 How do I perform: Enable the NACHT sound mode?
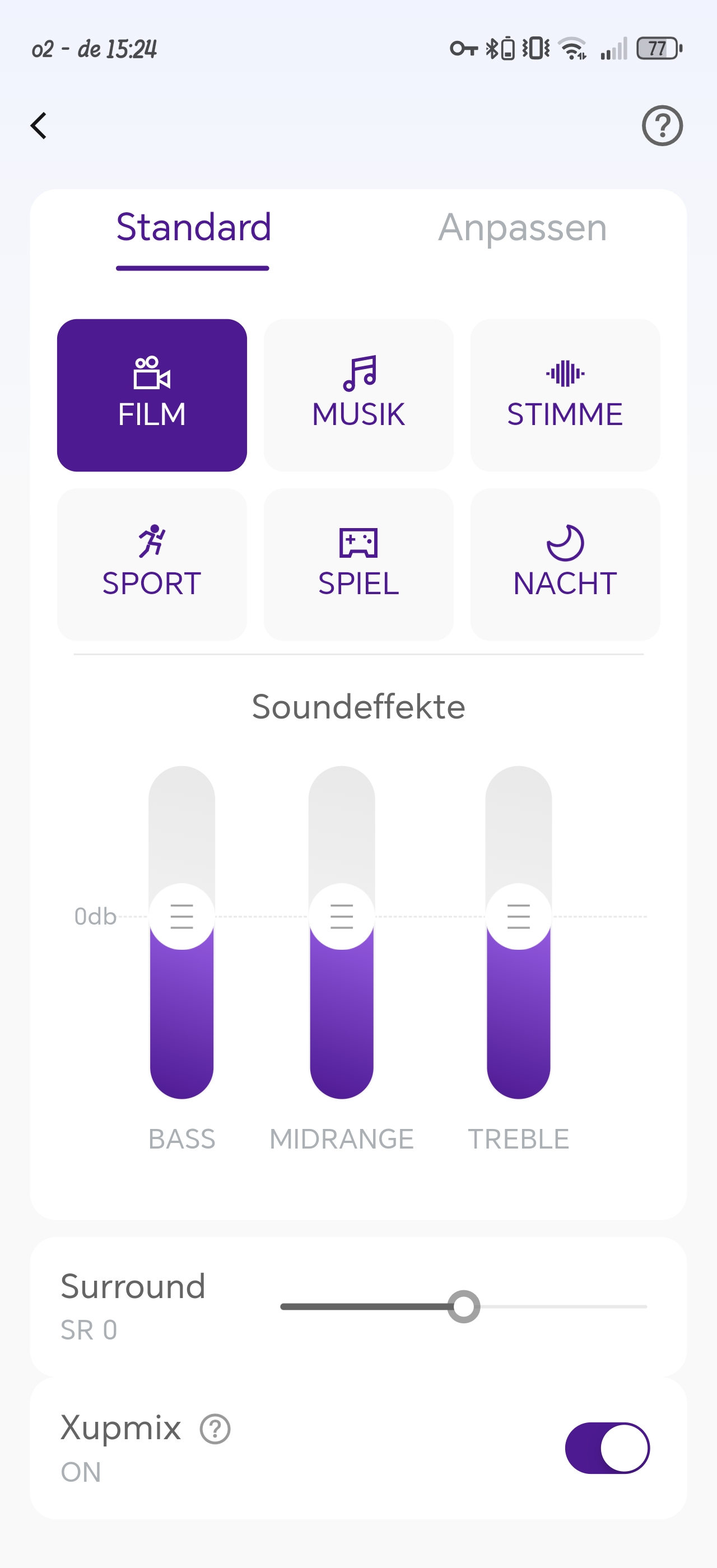[x=565, y=564]
